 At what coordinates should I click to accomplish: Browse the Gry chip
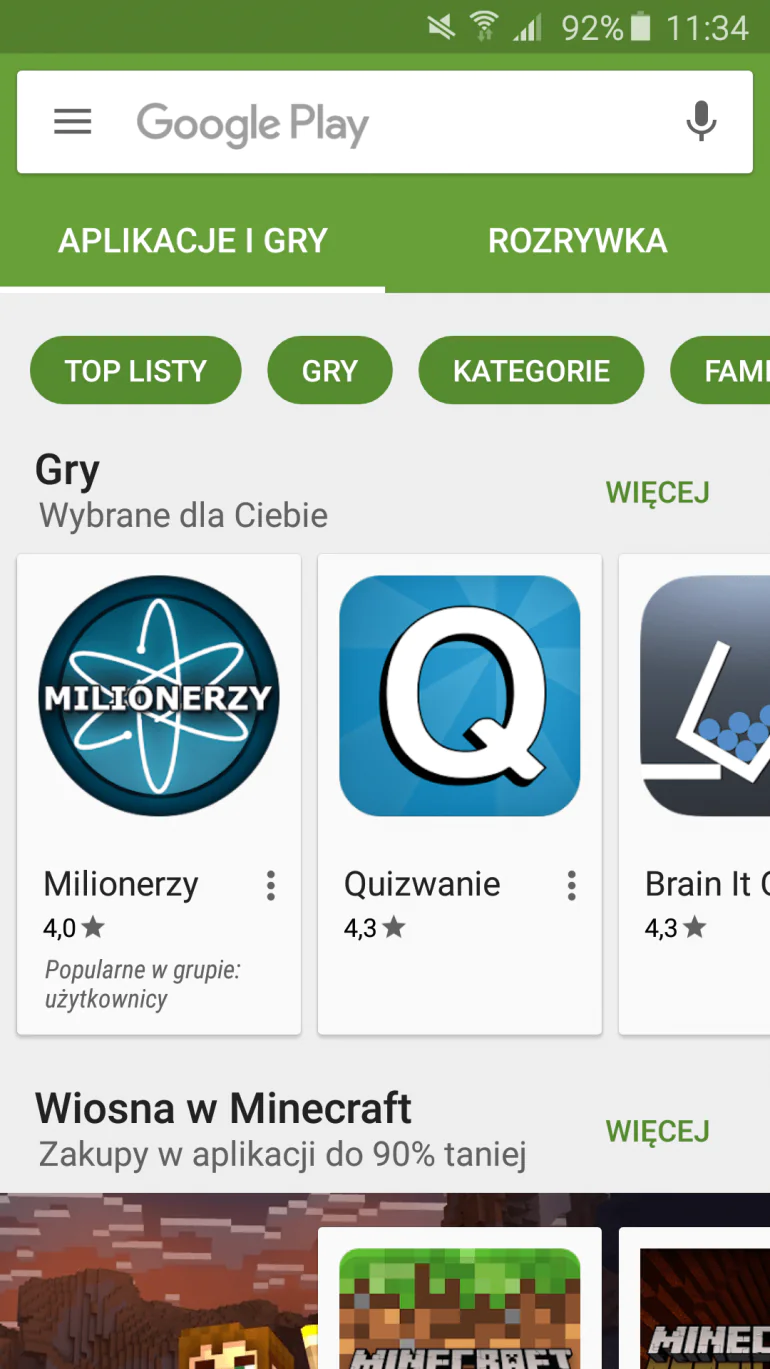[x=330, y=371]
